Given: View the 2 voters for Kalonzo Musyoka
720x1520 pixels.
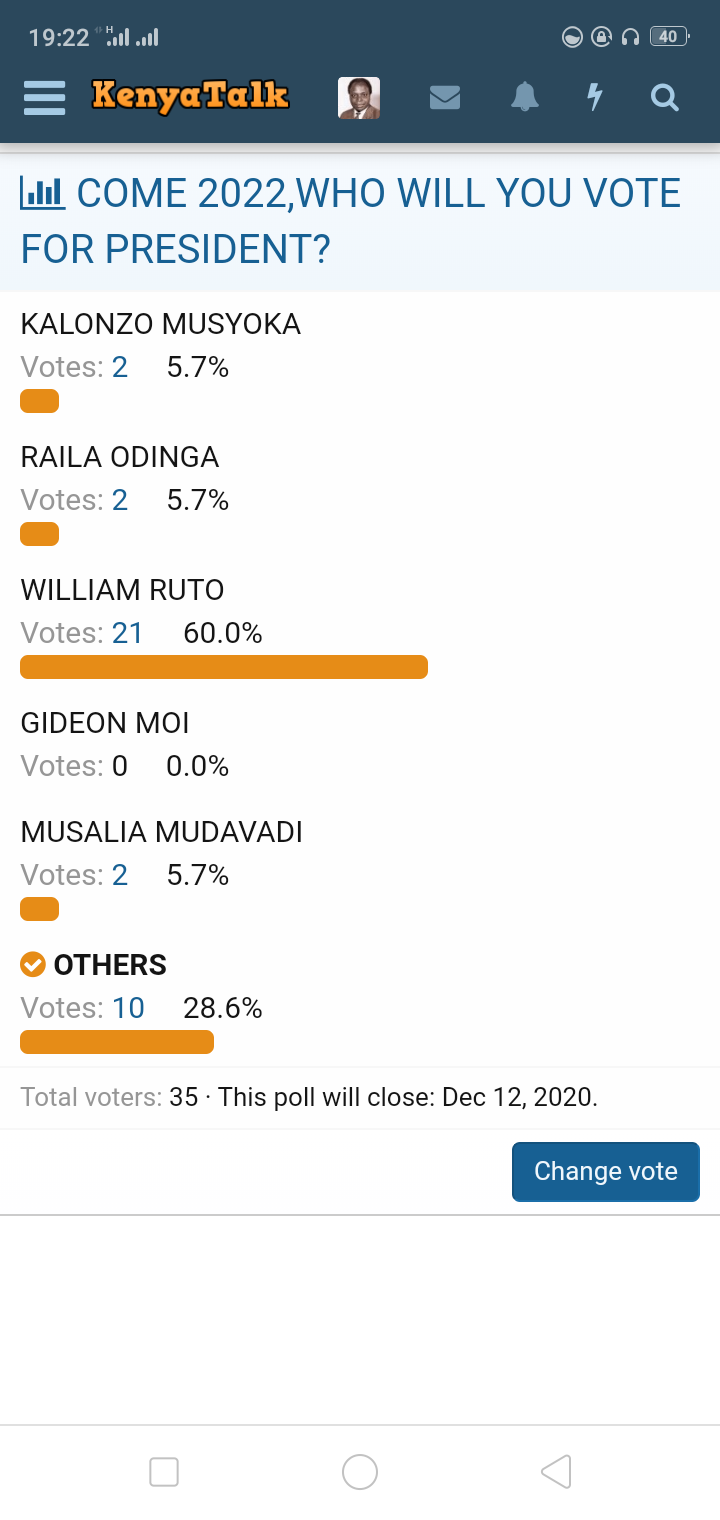Looking at the screenshot, I should 120,368.
